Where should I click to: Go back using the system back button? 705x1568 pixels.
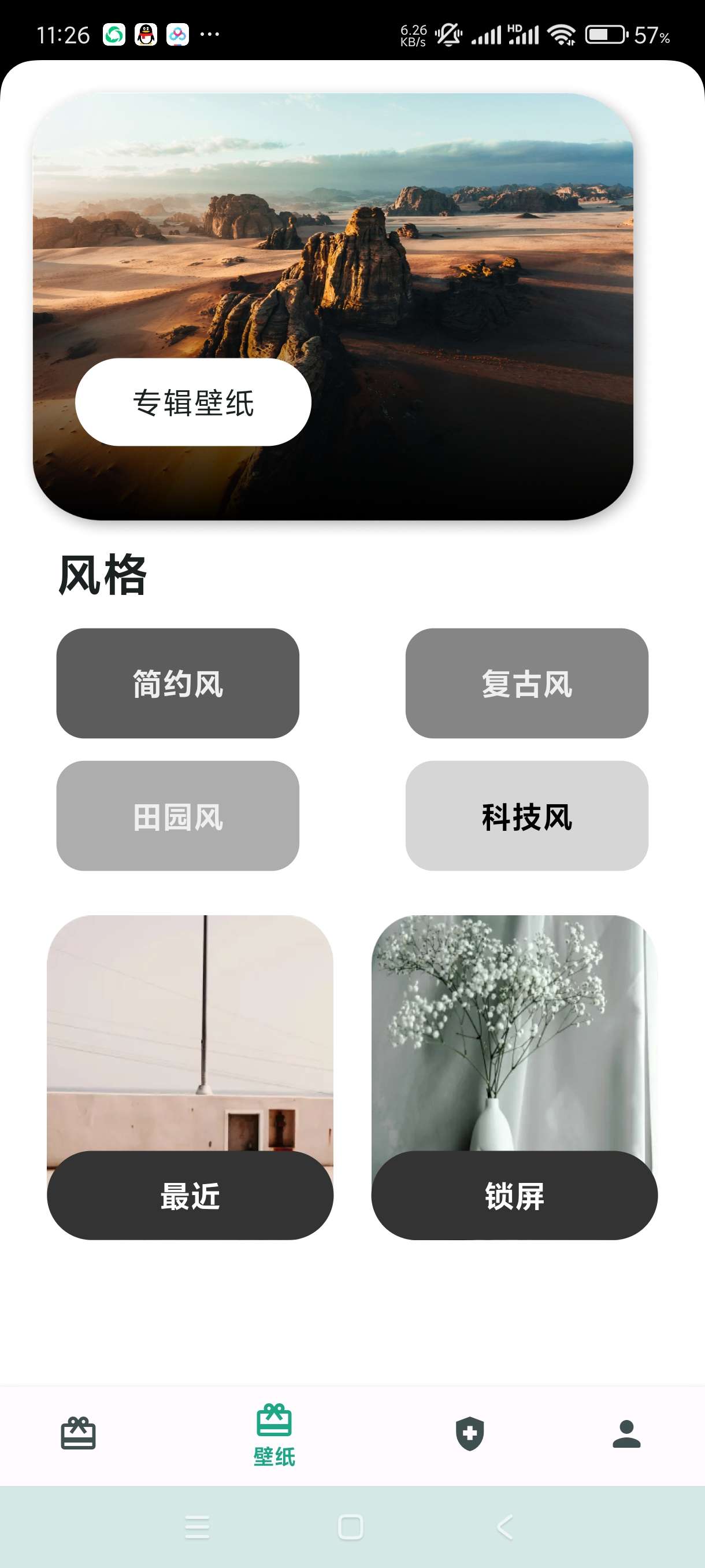point(505,1526)
